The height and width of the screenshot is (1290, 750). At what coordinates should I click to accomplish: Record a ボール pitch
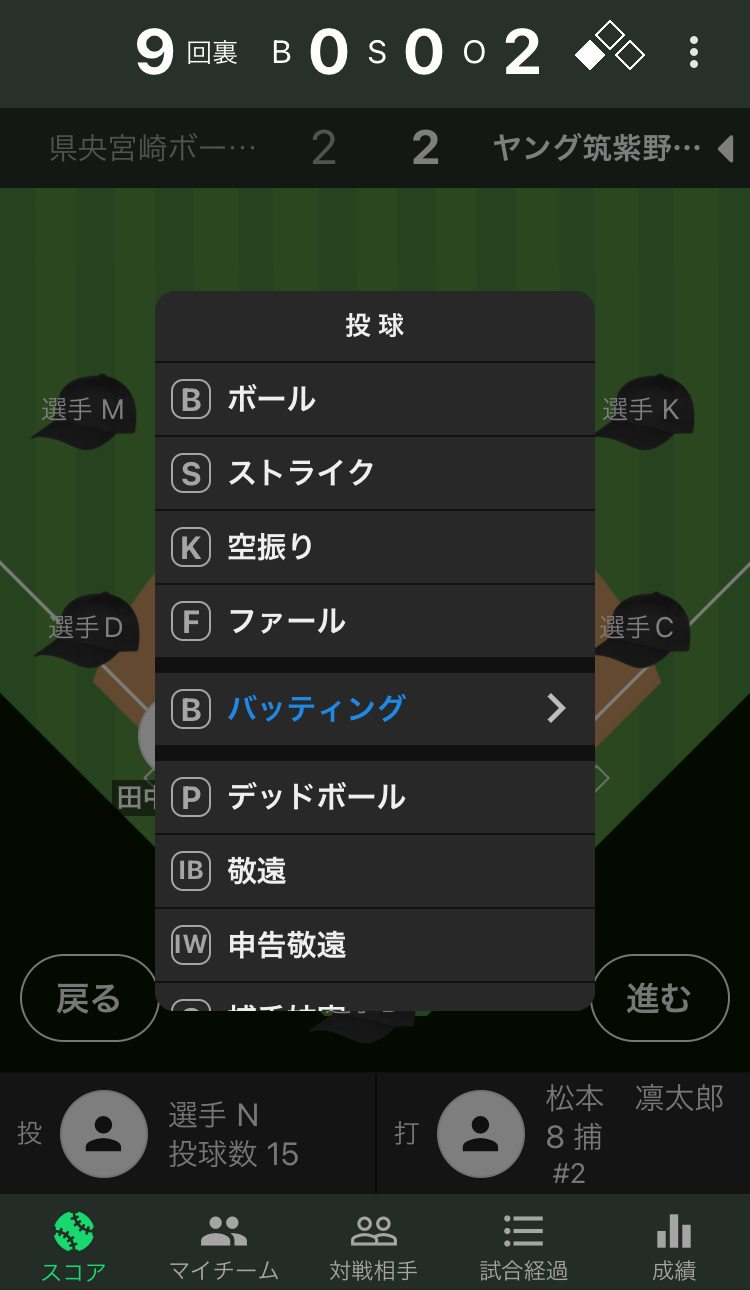point(374,399)
